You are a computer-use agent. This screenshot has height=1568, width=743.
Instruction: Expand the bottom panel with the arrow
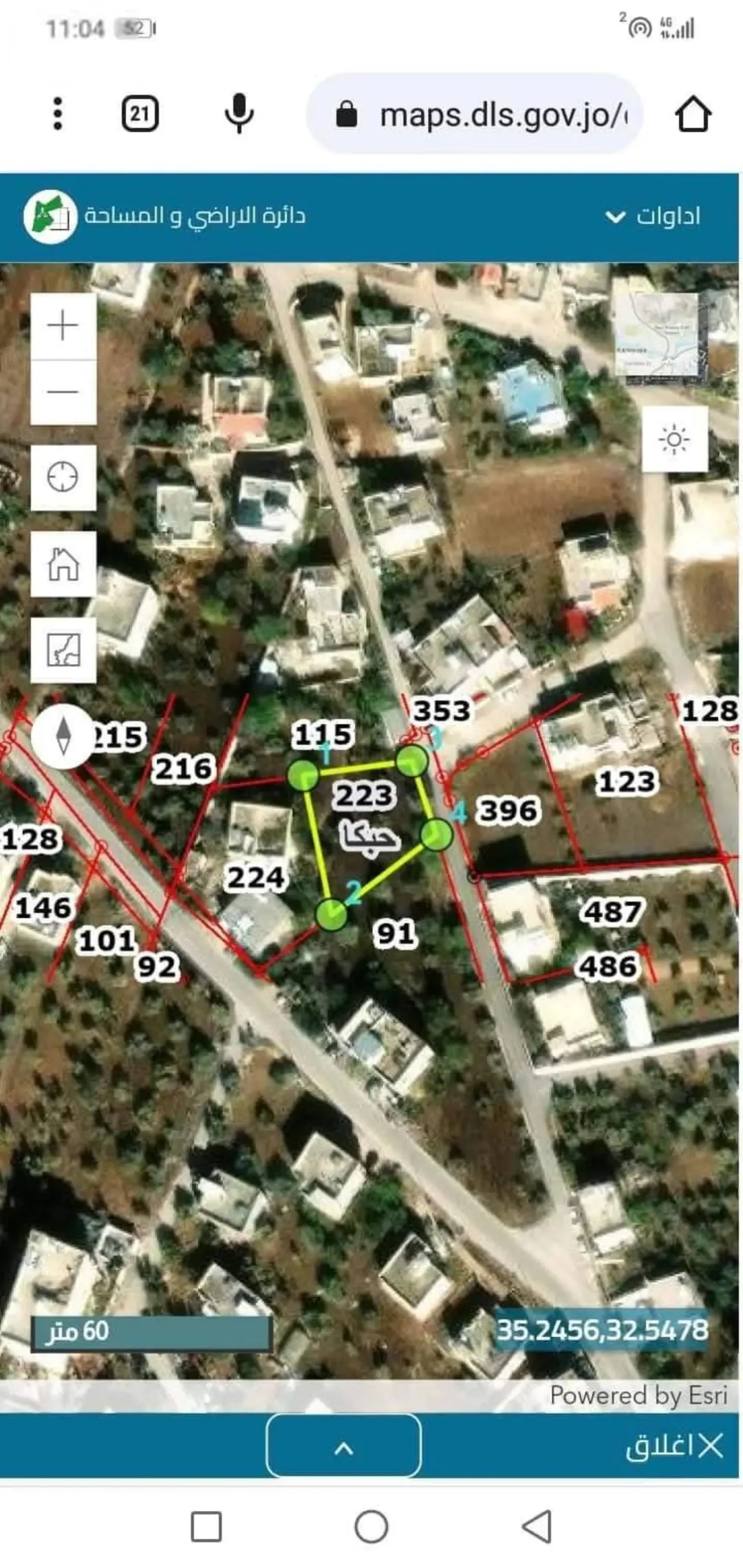343,1447
